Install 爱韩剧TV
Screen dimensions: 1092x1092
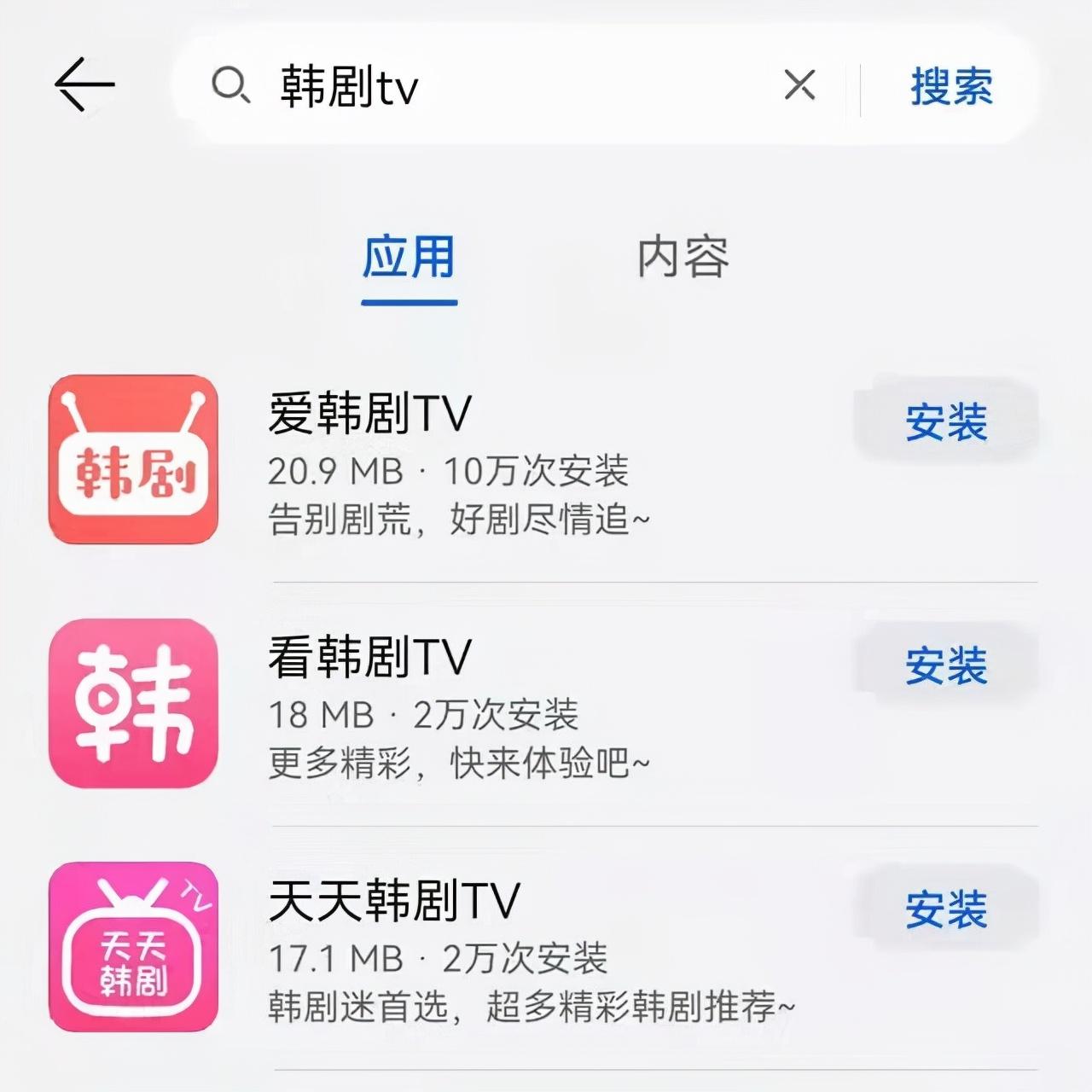tap(946, 422)
